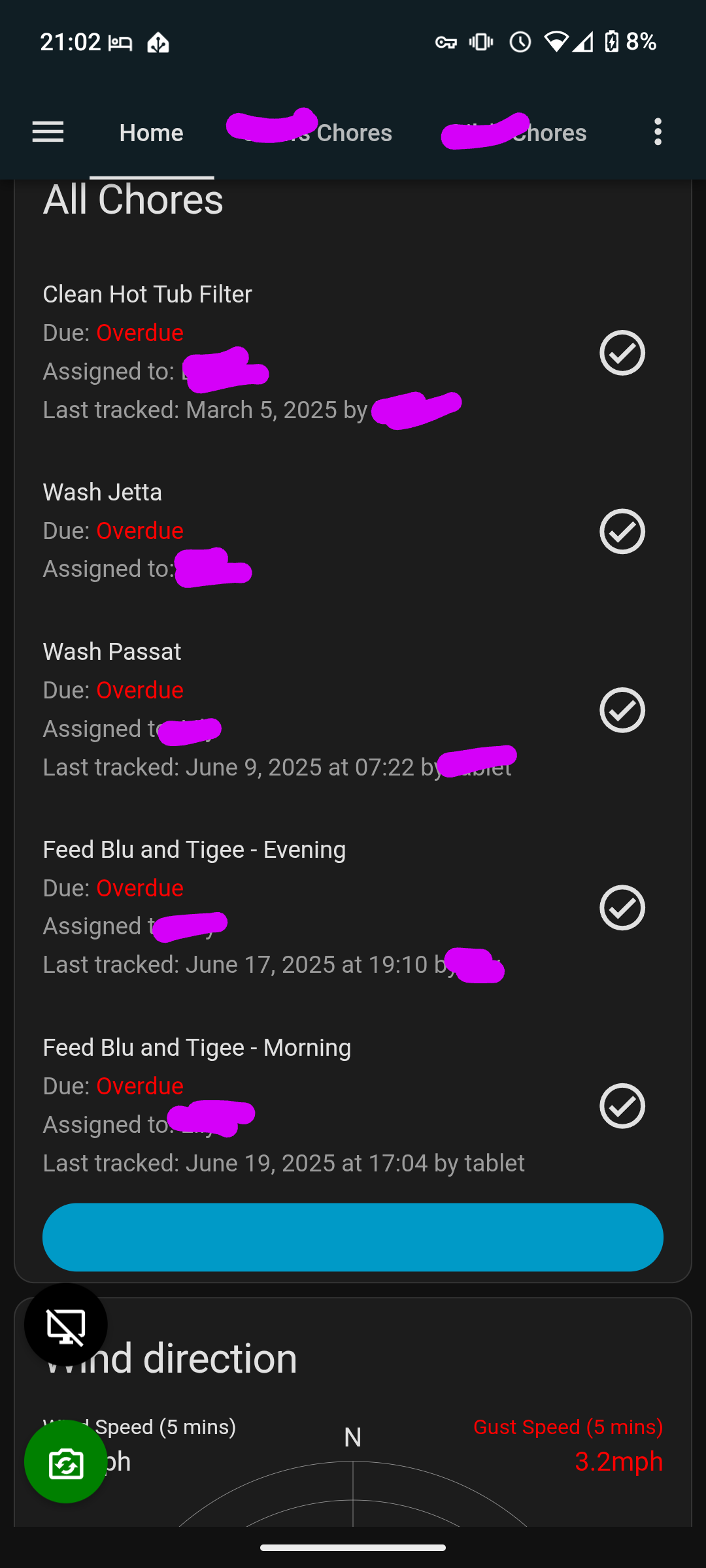The image size is (706, 1568).
Task: Switch to the Home tab
Action: [x=151, y=133]
